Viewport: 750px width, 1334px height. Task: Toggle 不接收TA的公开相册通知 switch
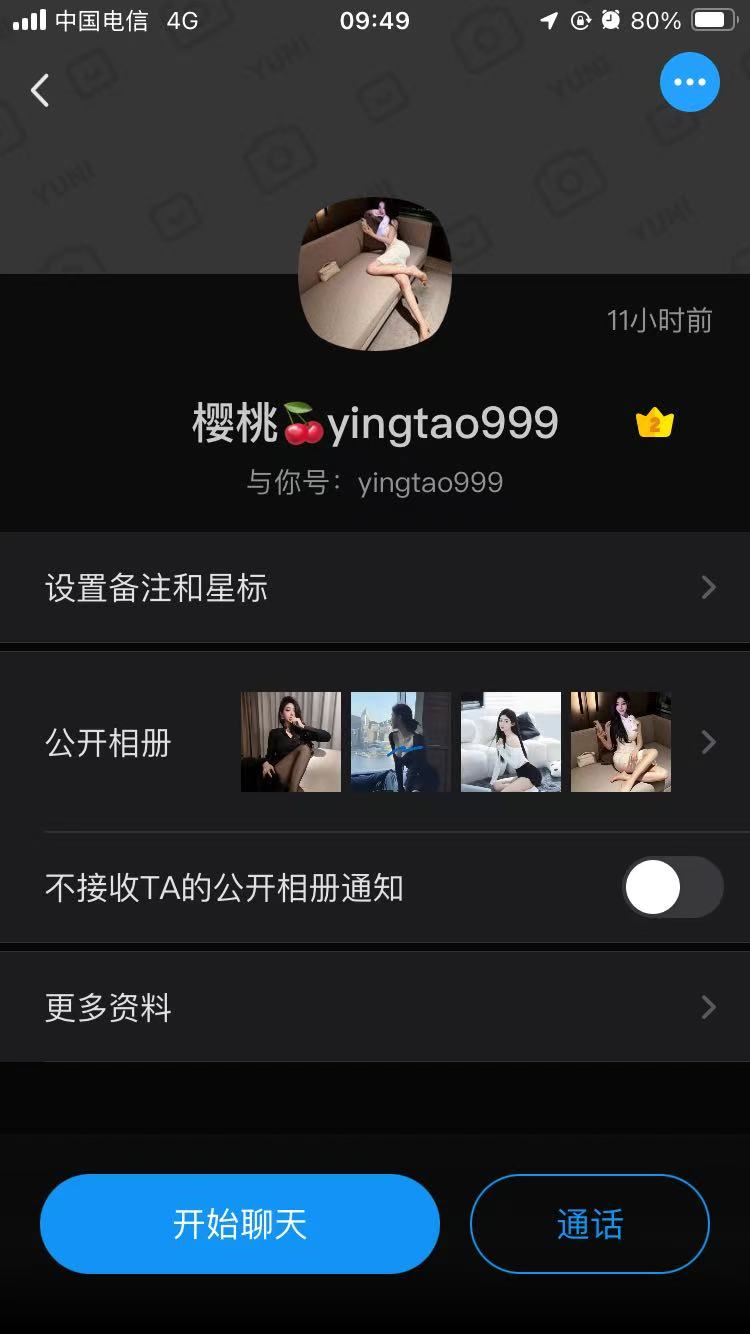click(x=672, y=887)
